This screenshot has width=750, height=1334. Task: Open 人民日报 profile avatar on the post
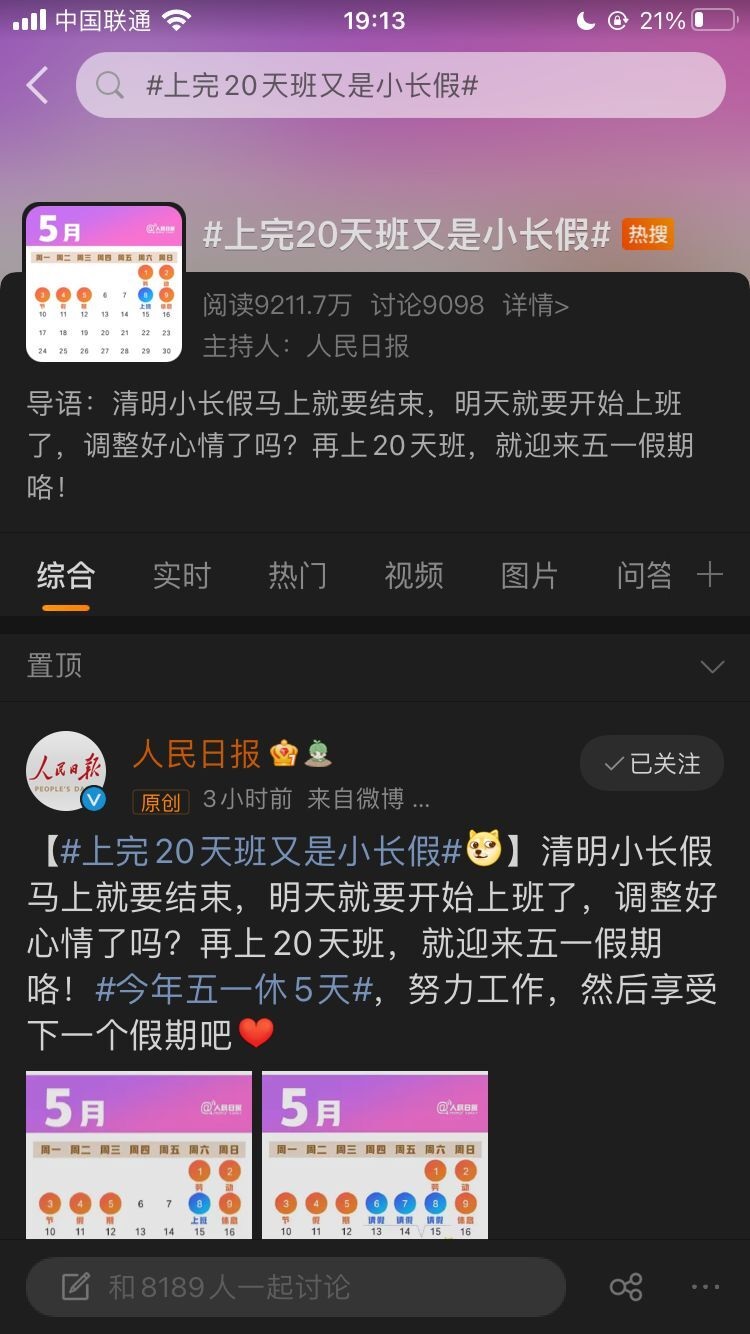pyautogui.click(x=66, y=771)
